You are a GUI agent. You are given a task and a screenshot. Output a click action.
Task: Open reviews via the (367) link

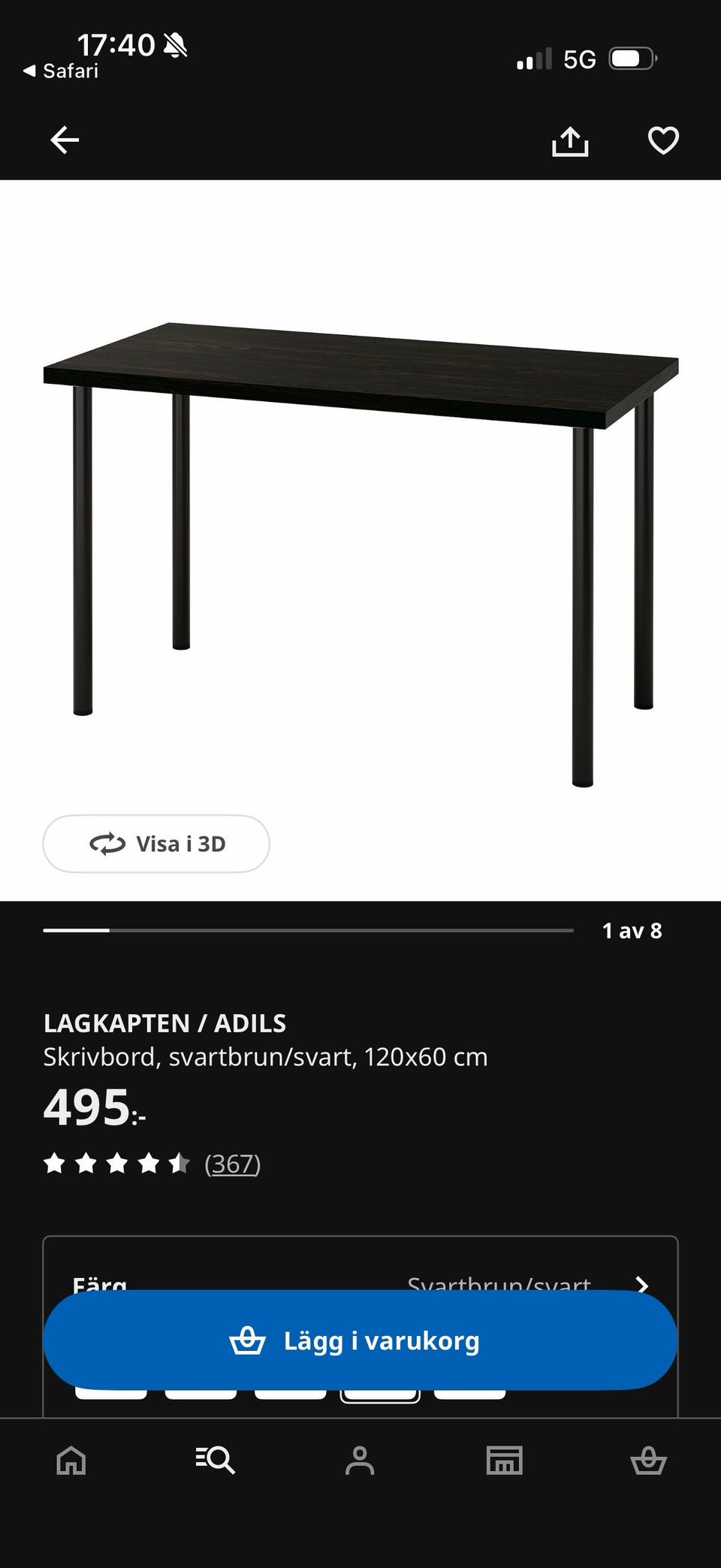[232, 1164]
